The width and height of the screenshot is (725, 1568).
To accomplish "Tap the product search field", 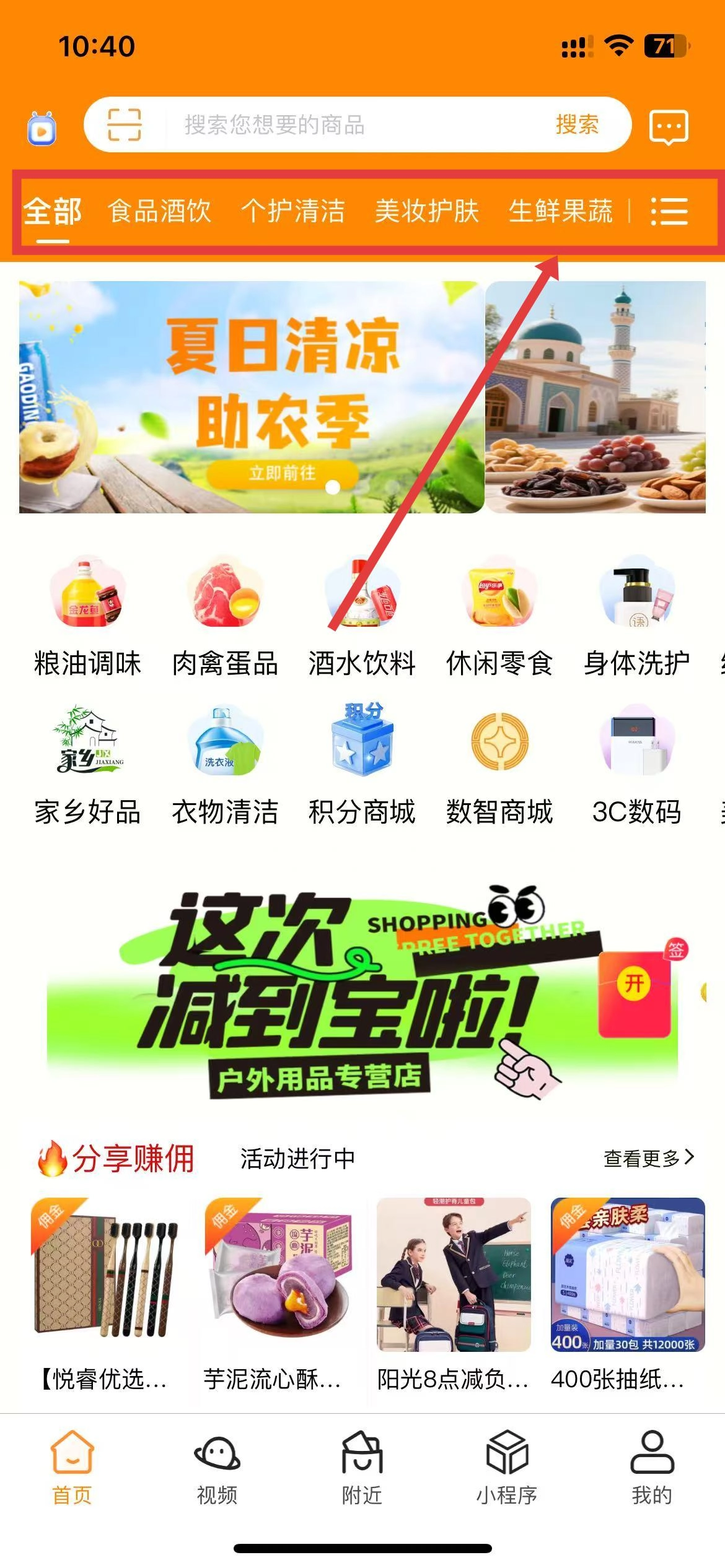I will 347,124.
